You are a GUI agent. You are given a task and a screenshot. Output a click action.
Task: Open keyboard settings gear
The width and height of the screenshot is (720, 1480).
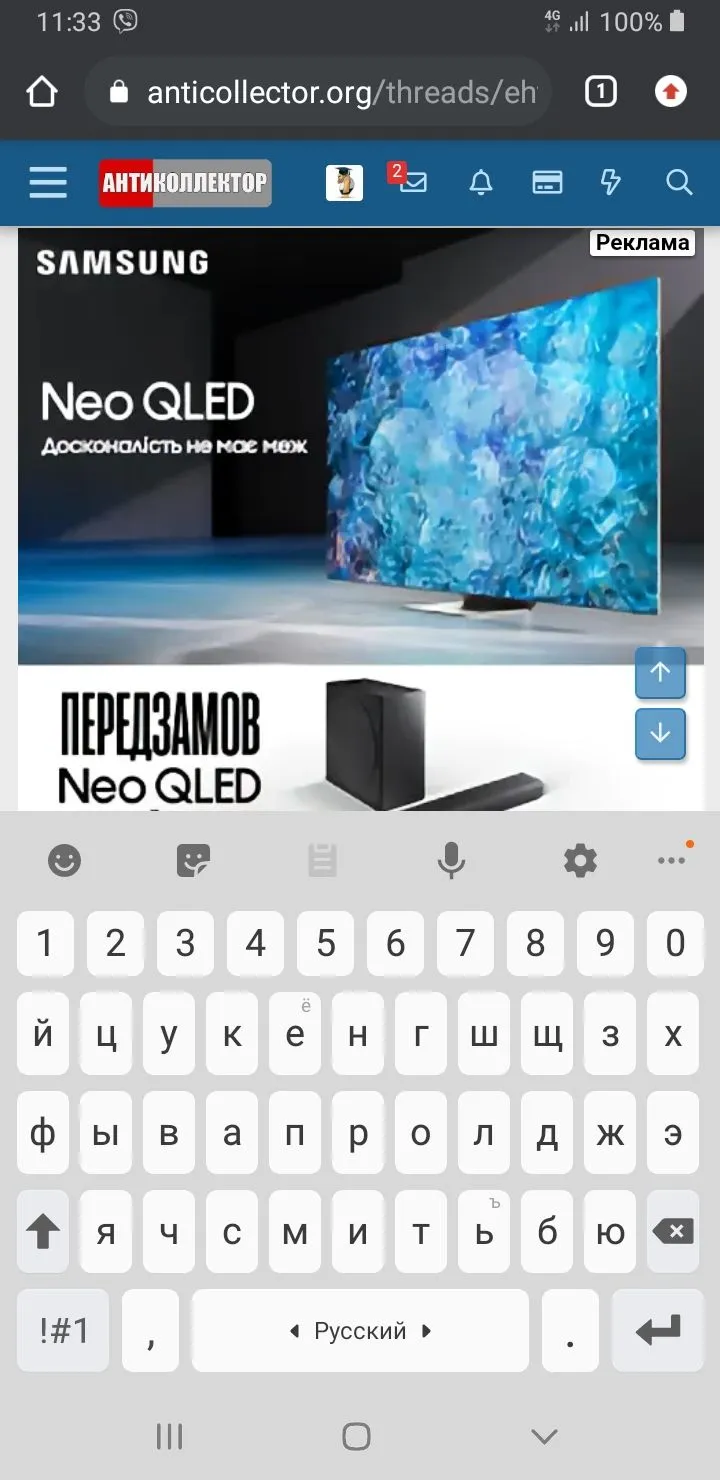[580, 860]
